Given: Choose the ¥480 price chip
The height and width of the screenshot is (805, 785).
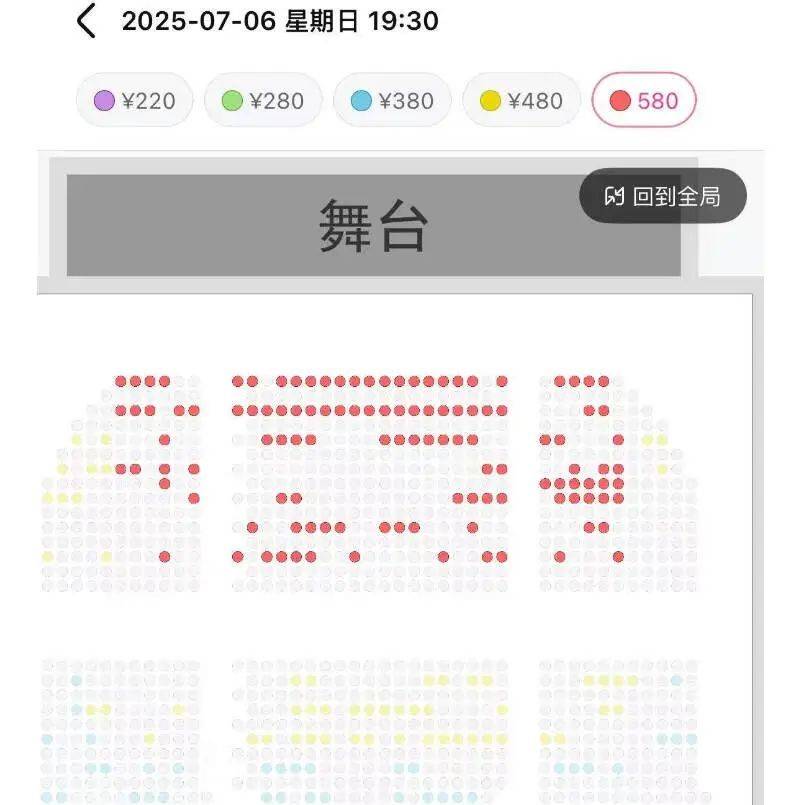Looking at the screenshot, I should (521, 100).
